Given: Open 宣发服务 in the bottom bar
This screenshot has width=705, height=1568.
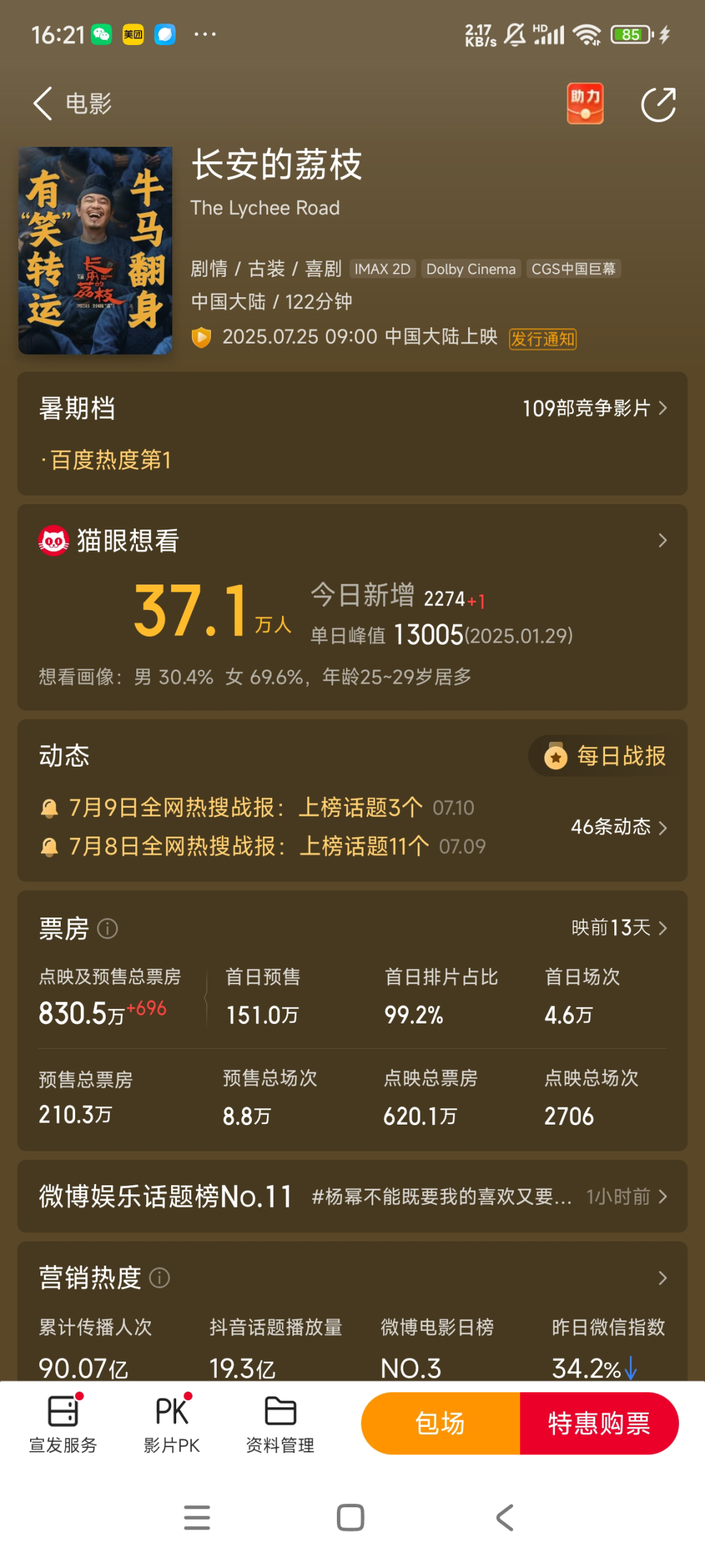Looking at the screenshot, I should tap(63, 1424).
